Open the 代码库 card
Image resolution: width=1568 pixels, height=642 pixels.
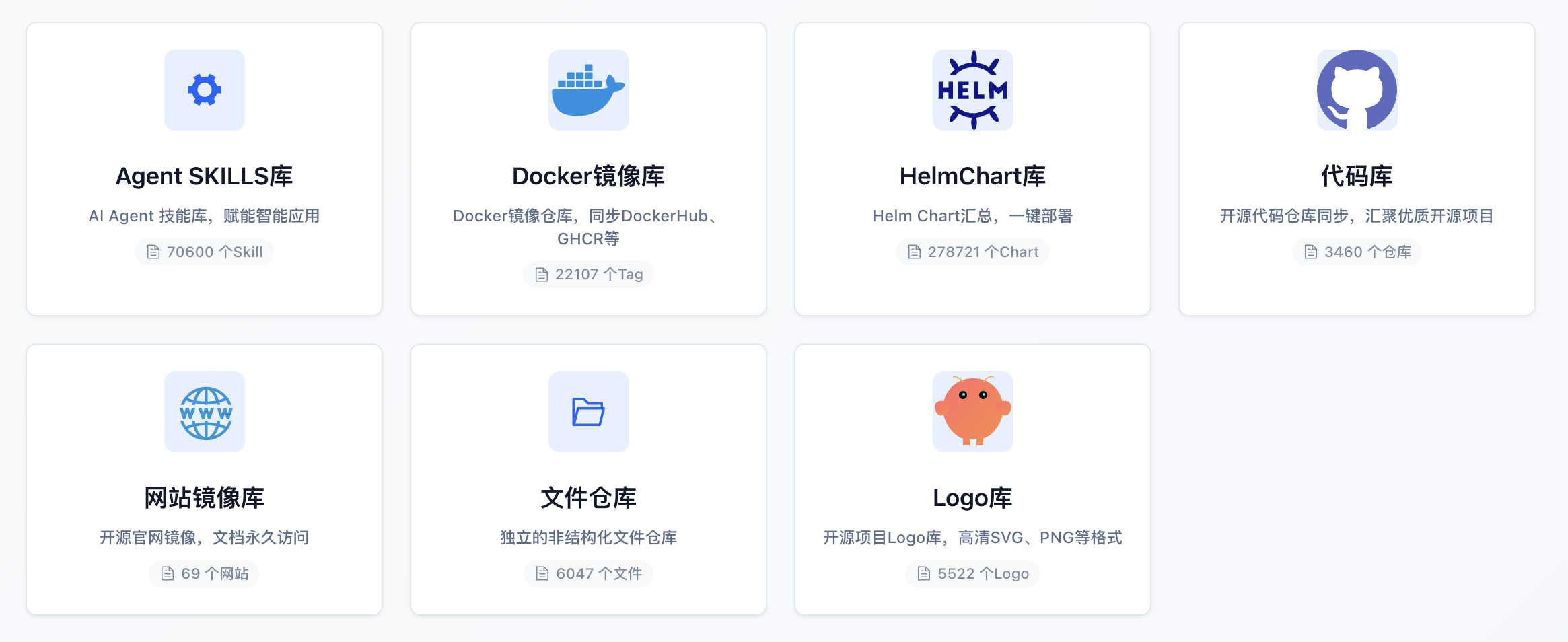point(1357,176)
